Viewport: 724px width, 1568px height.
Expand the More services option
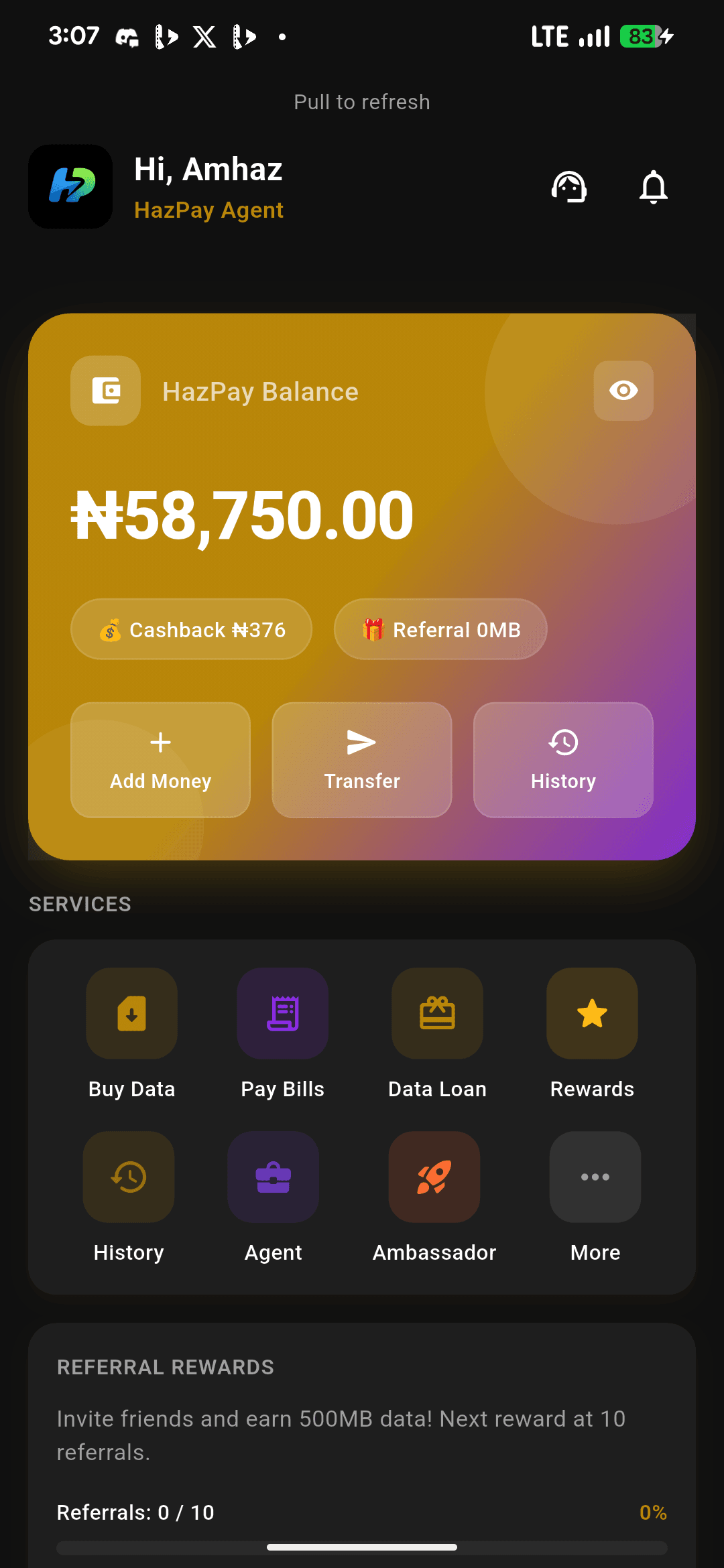coord(595,1177)
